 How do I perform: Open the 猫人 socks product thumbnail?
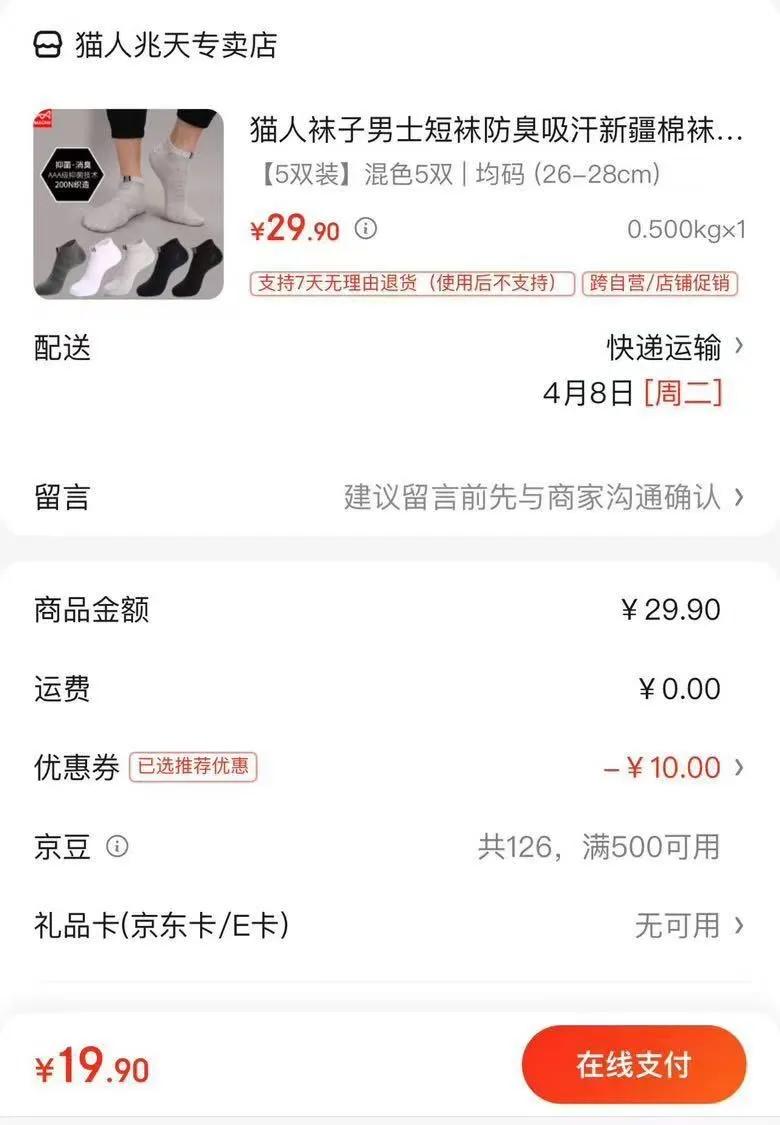point(128,204)
